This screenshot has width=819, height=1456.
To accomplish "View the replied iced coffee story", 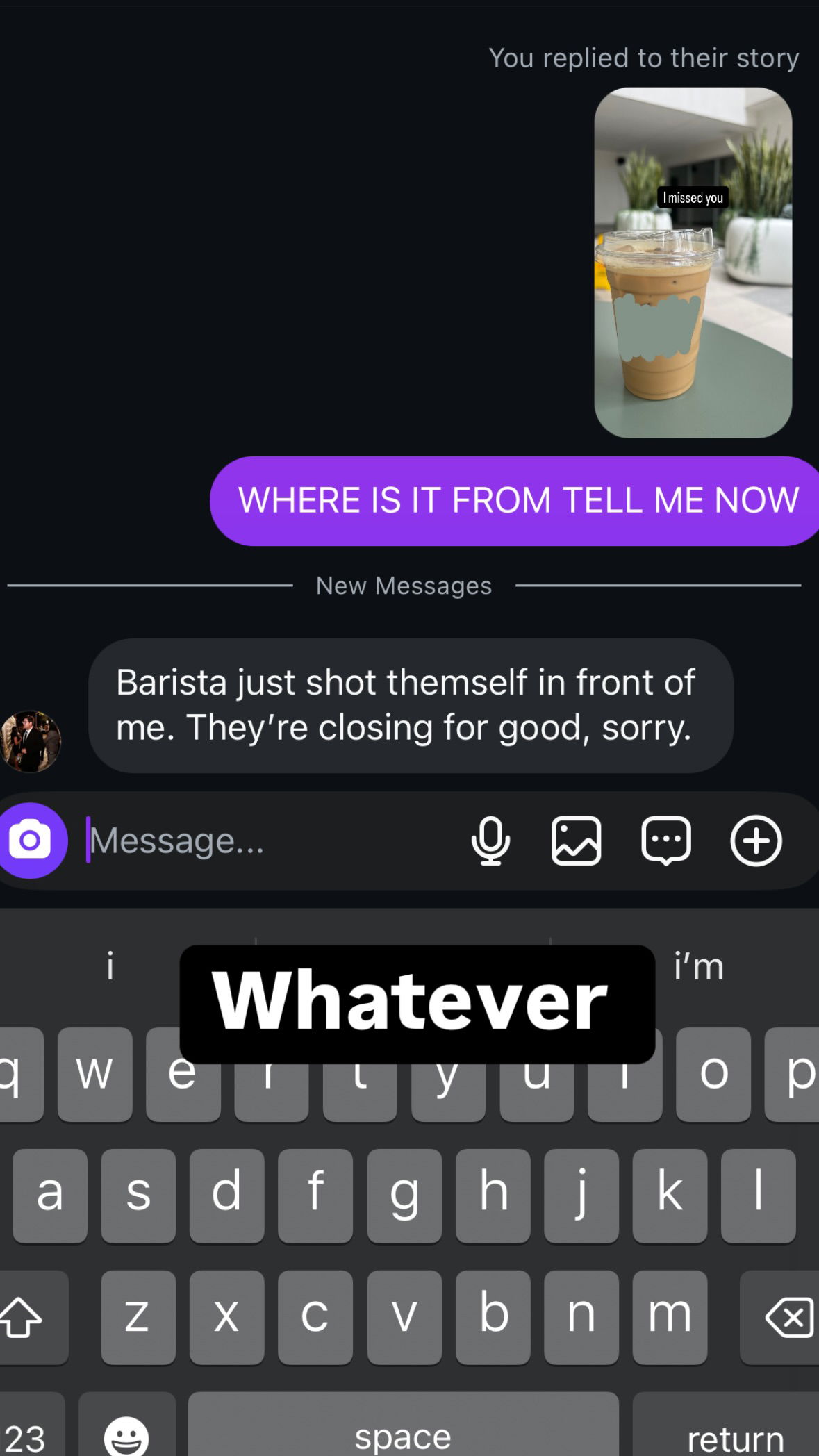I will click(x=693, y=263).
